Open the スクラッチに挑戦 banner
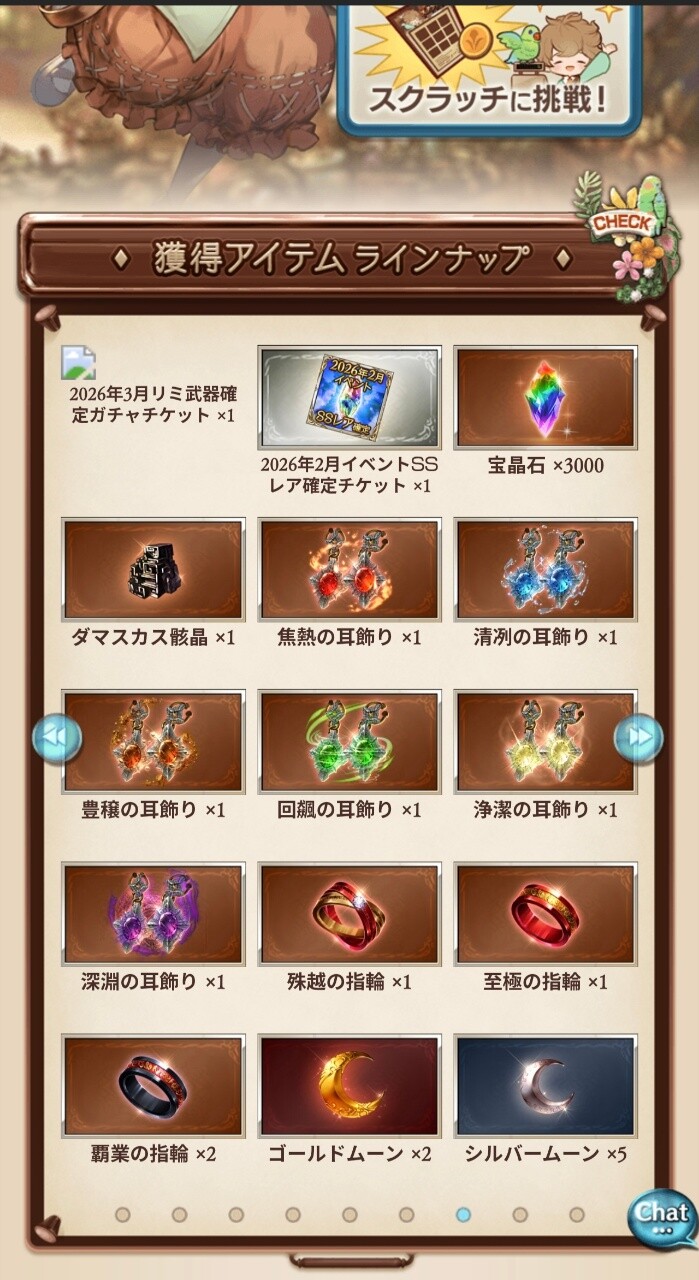The image size is (699, 1280). 489,66
